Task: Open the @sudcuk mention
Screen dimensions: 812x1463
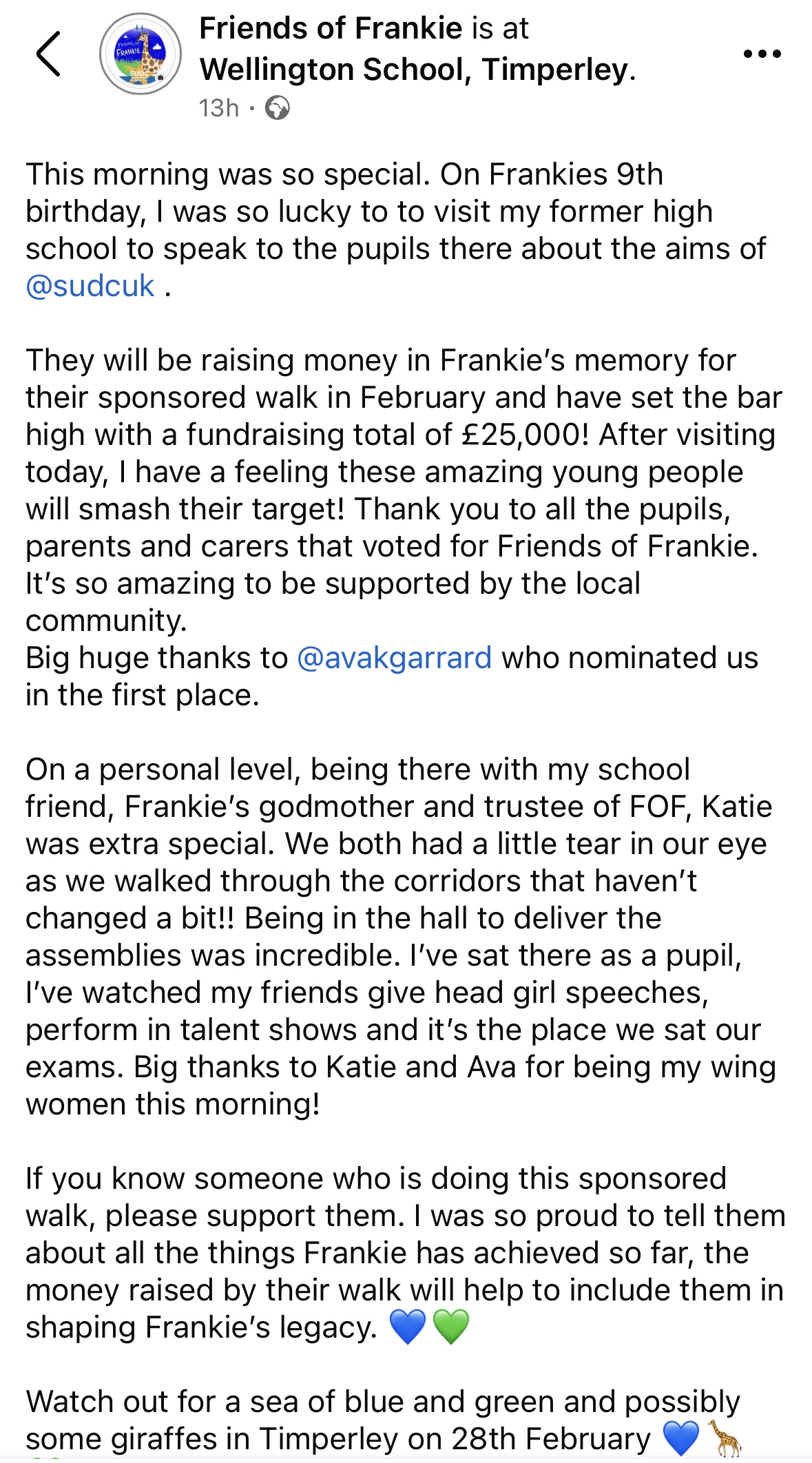Action: pos(90,287)
